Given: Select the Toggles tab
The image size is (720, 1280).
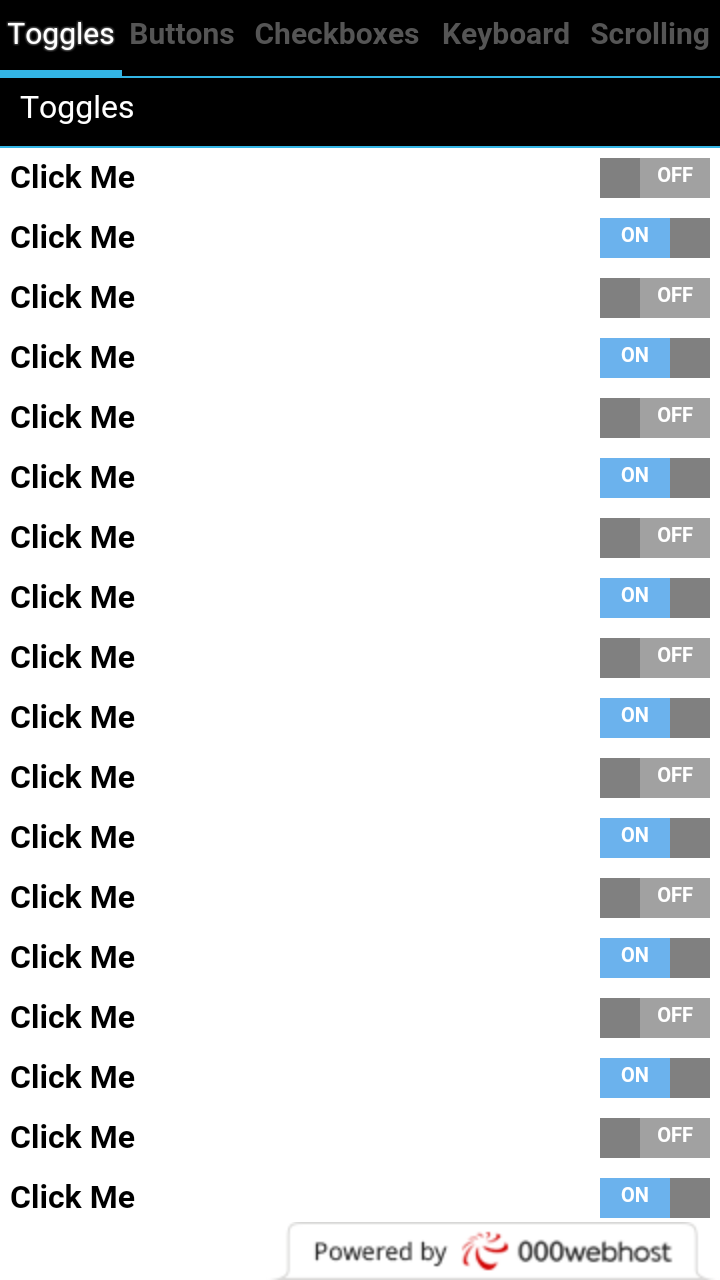Looking at the screenshot, I should (x=61, y=35).
